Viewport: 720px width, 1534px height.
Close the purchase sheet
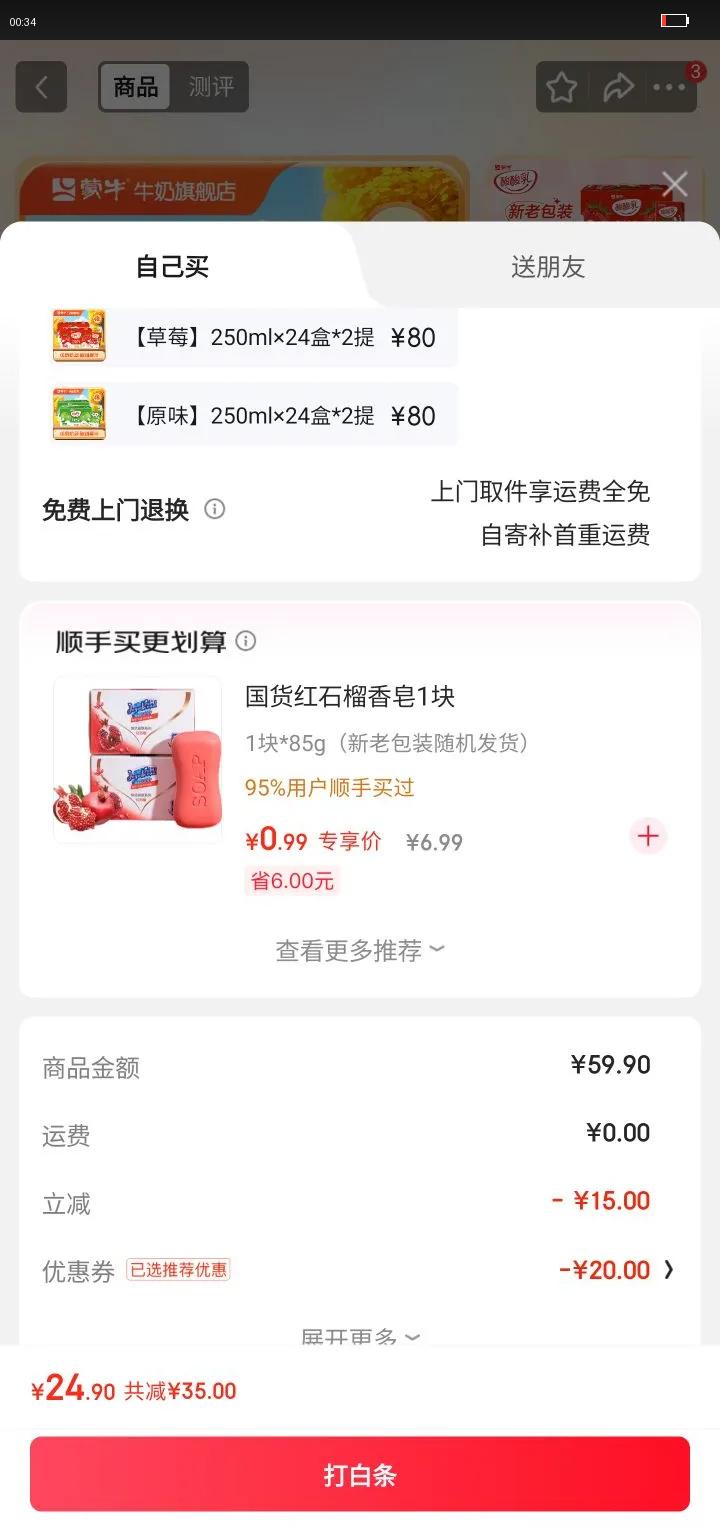675,184
